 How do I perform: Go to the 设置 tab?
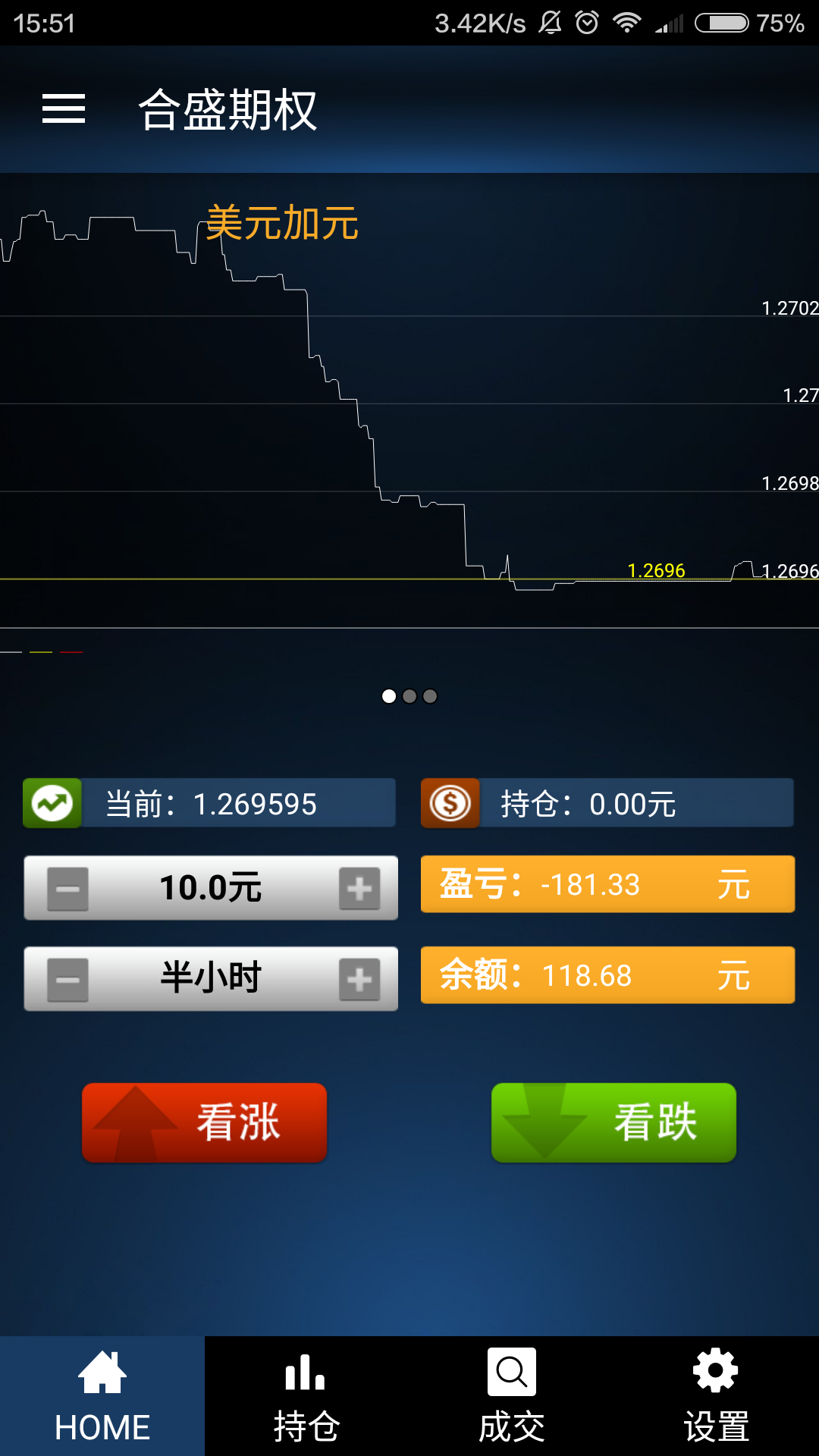717,1396
